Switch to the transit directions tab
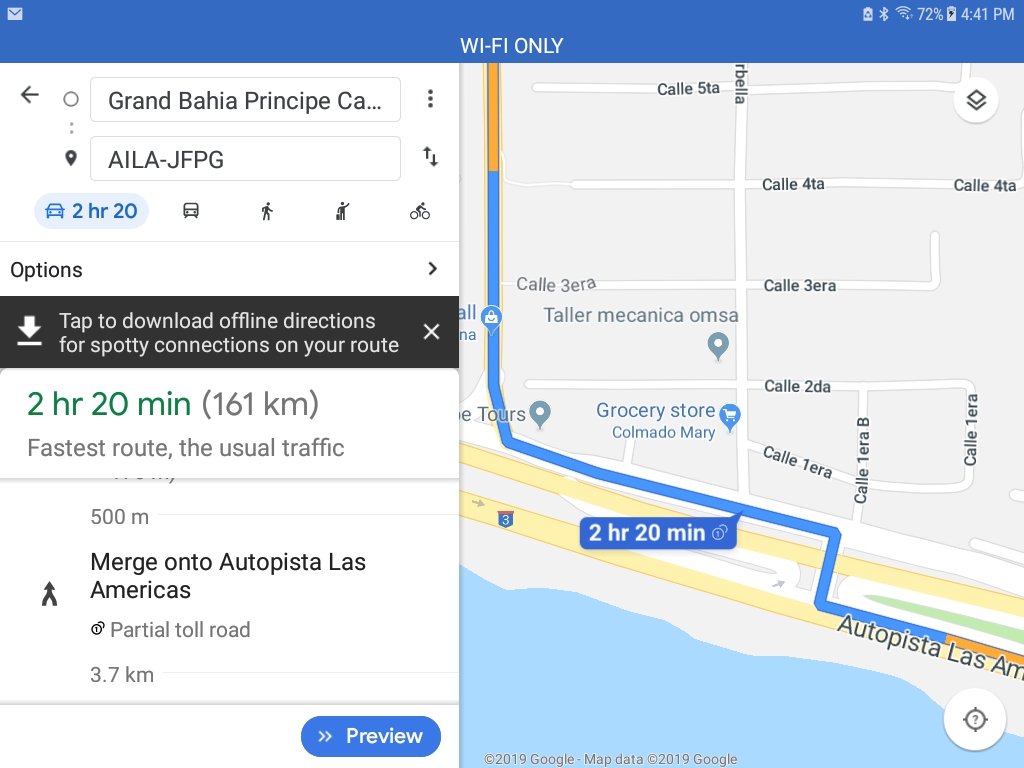1024x768 pixels. 190,211
